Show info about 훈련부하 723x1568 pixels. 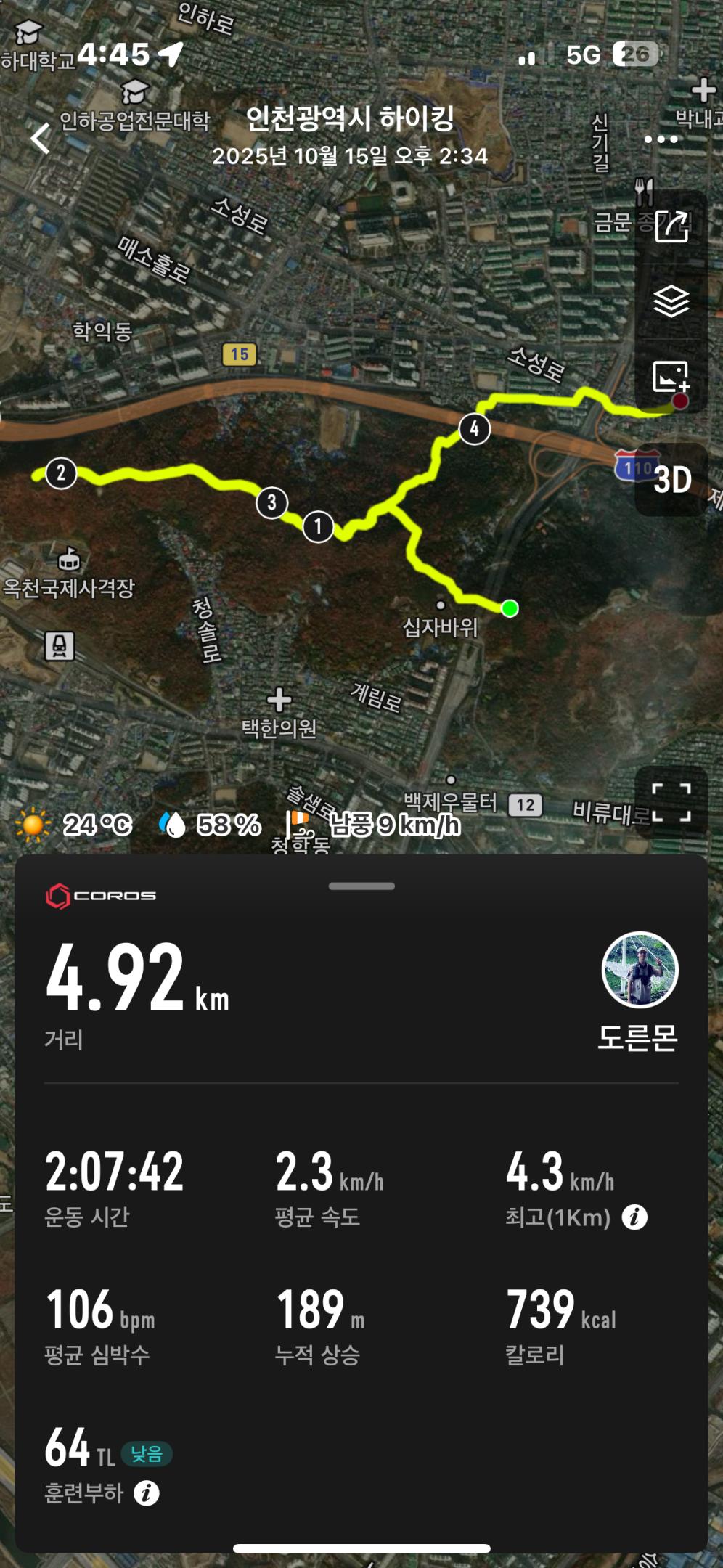(x=147, y=1493)
